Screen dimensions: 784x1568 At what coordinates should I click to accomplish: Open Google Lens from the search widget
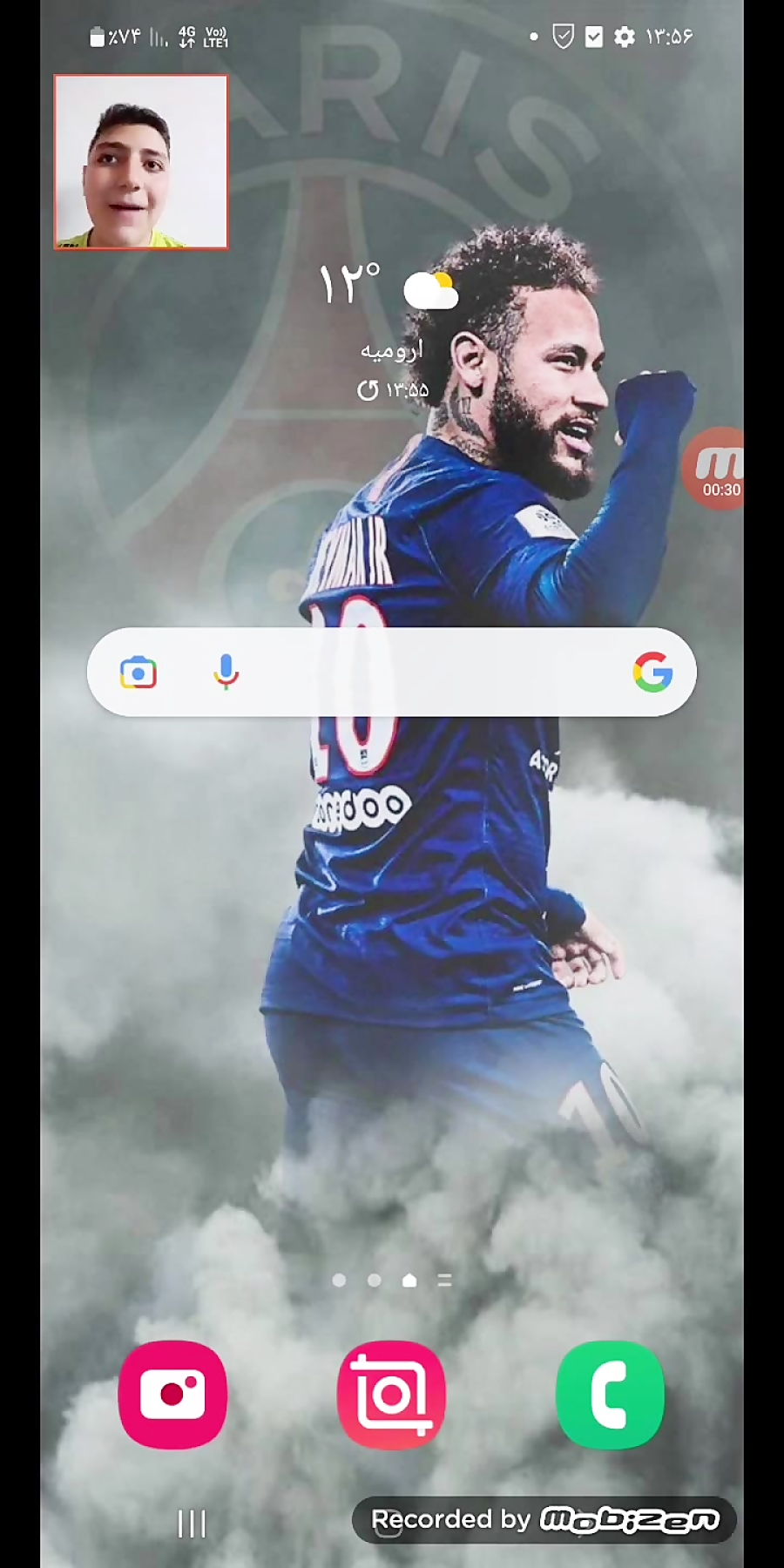[139, 672]
